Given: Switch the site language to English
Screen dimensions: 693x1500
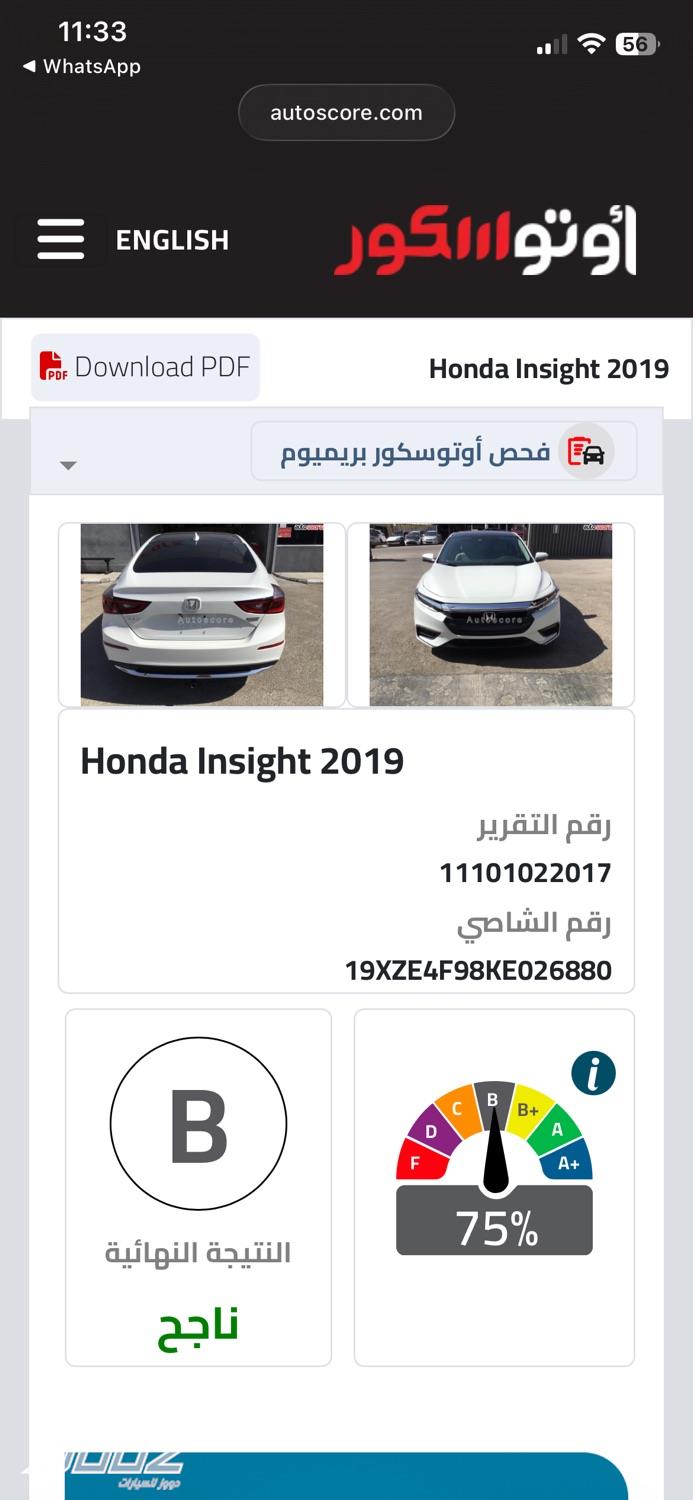Looking at the screenshot, I should tap(172, 240).
